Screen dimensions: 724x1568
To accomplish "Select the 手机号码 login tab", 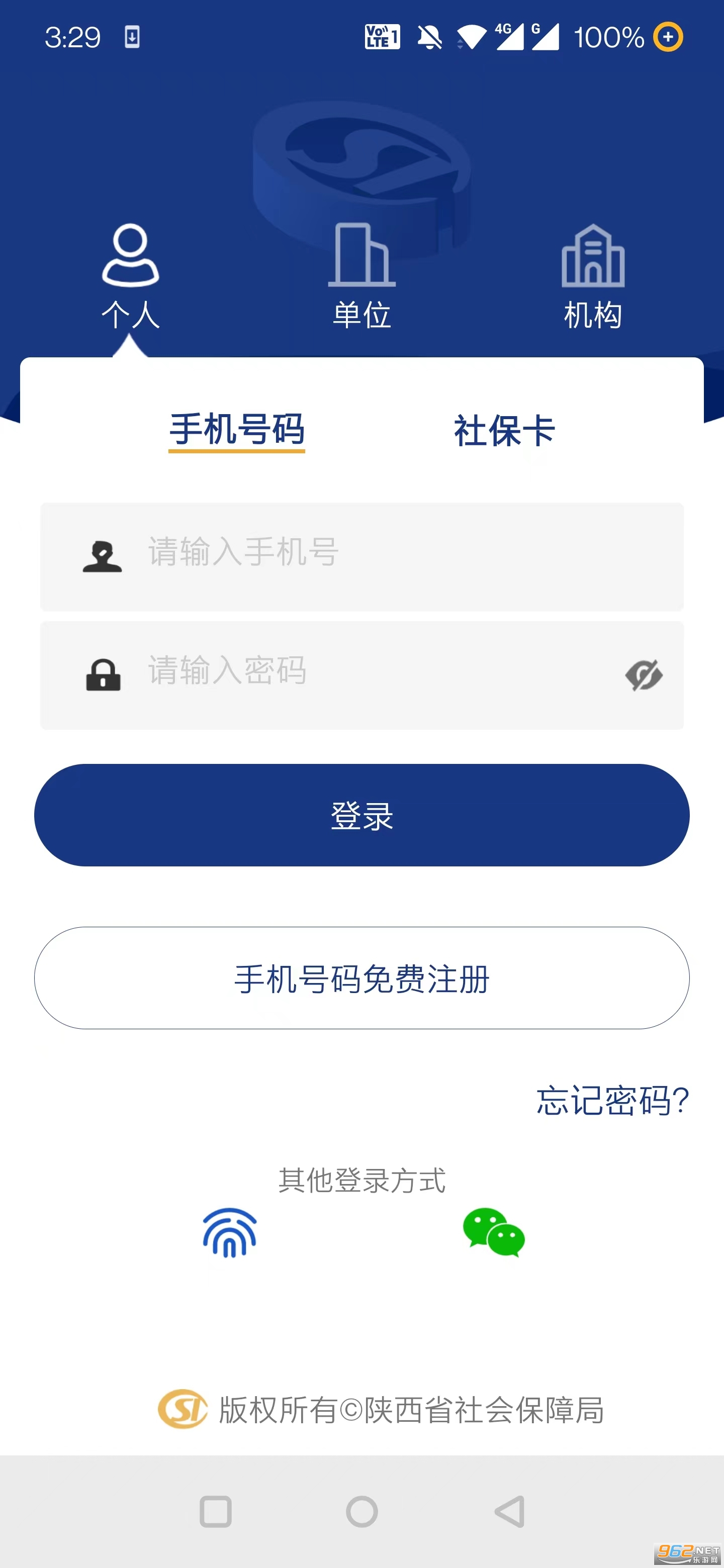I will (237, 430).
